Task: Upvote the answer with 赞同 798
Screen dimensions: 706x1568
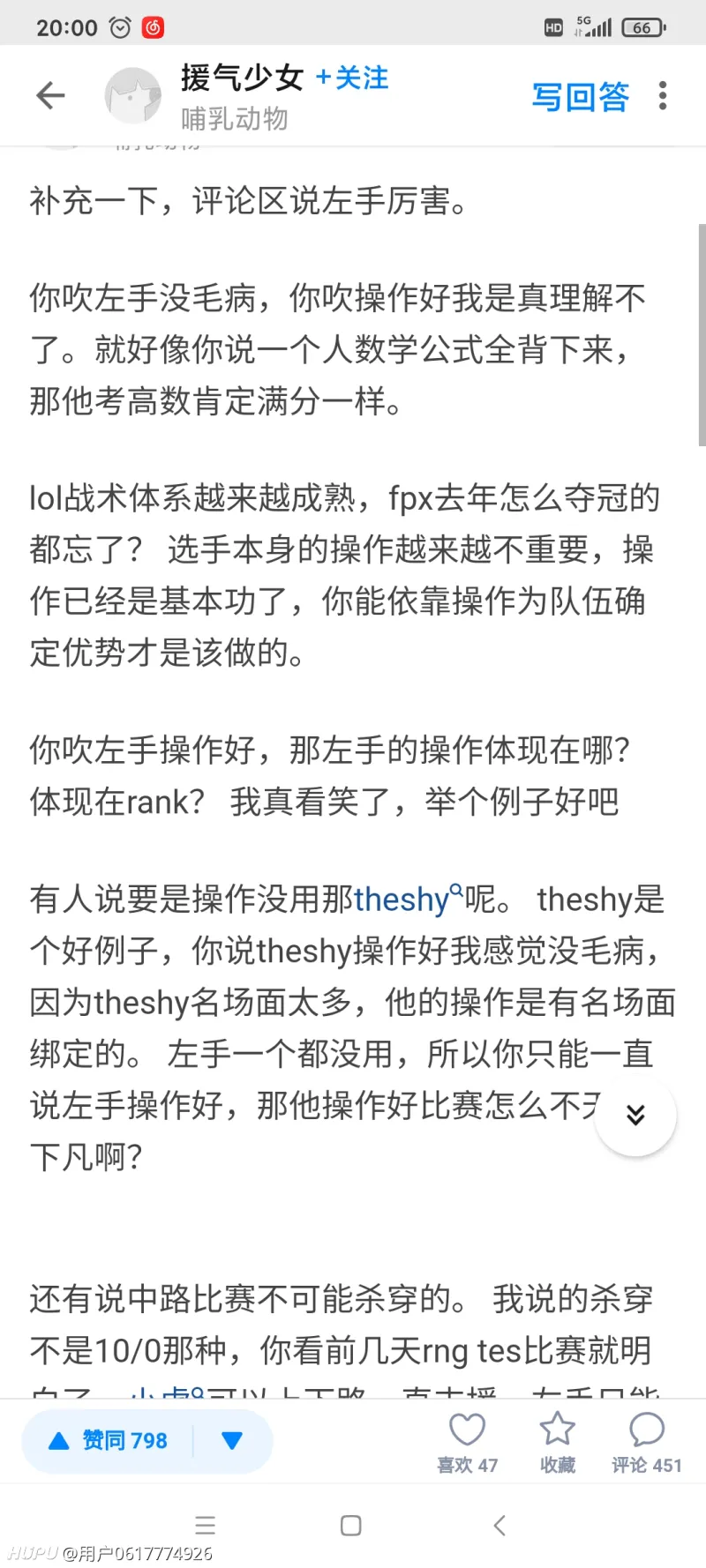Action: coord(109,1441)
